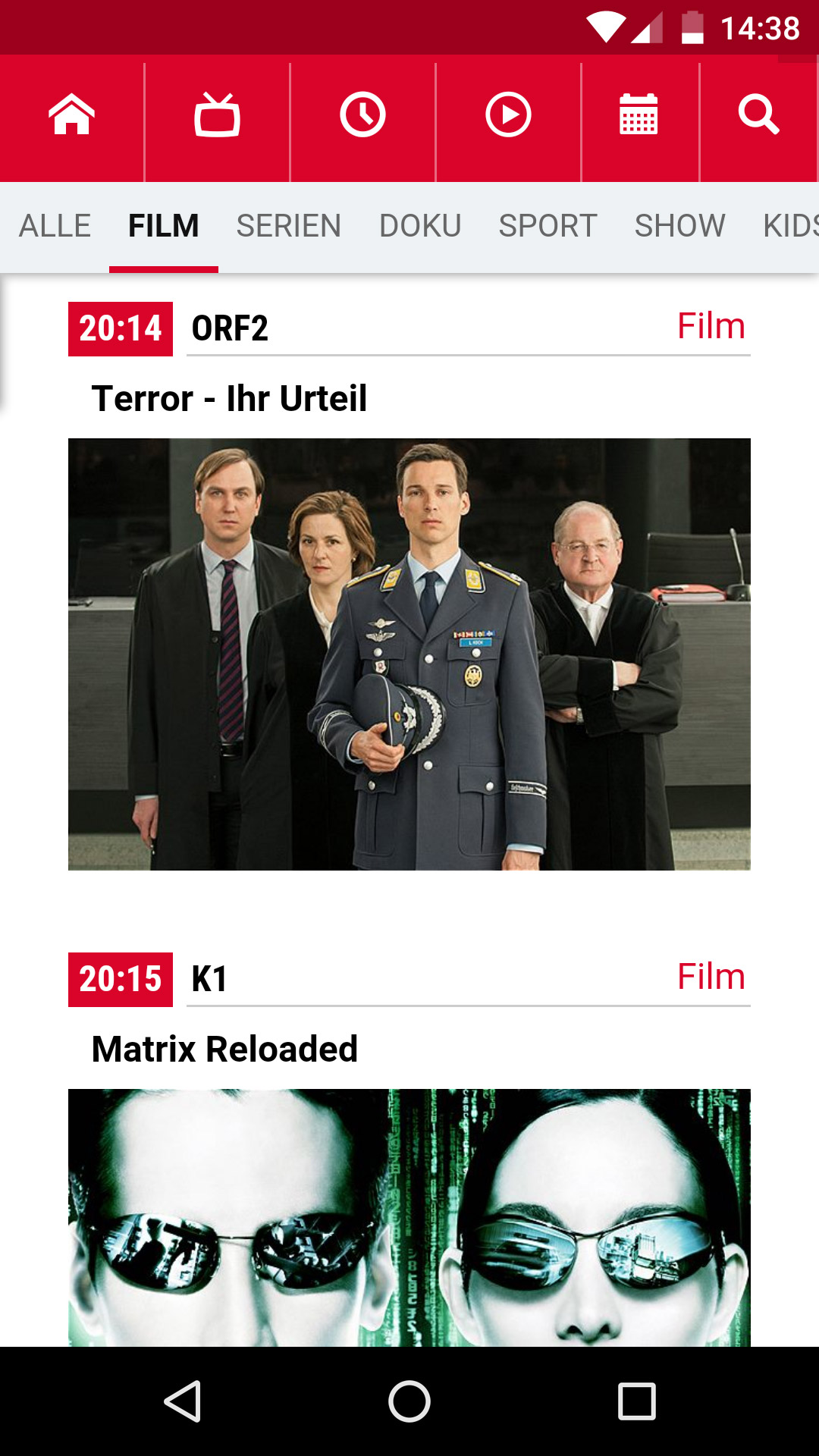819x1456 pixels.
Task: Switch to the KIDS tab
Action: click(x=790, y=226)
